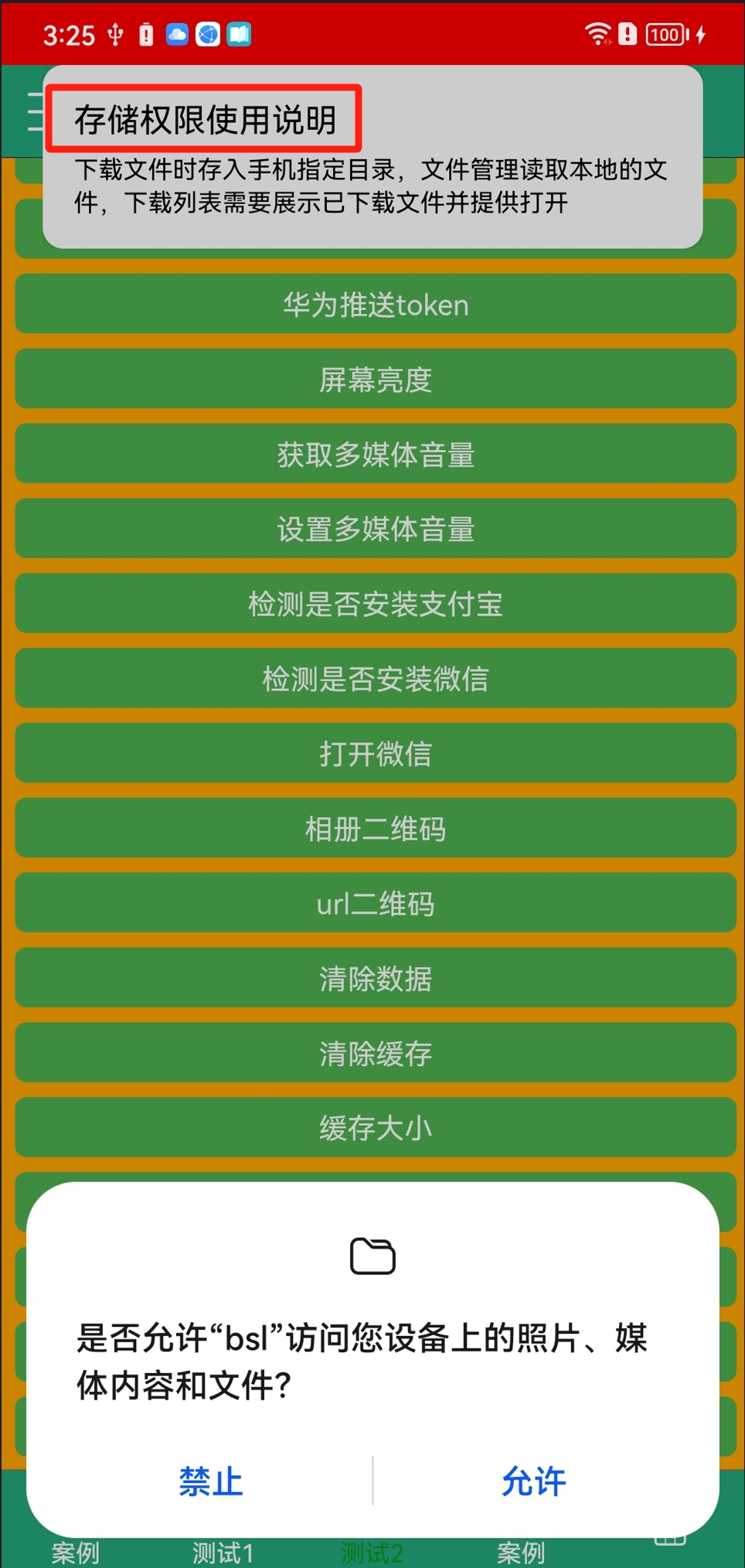Tap 禁止 to deny storage access
This screenshot has height=1568, width=745.
pyautogui.click(x=211, y=1481)
